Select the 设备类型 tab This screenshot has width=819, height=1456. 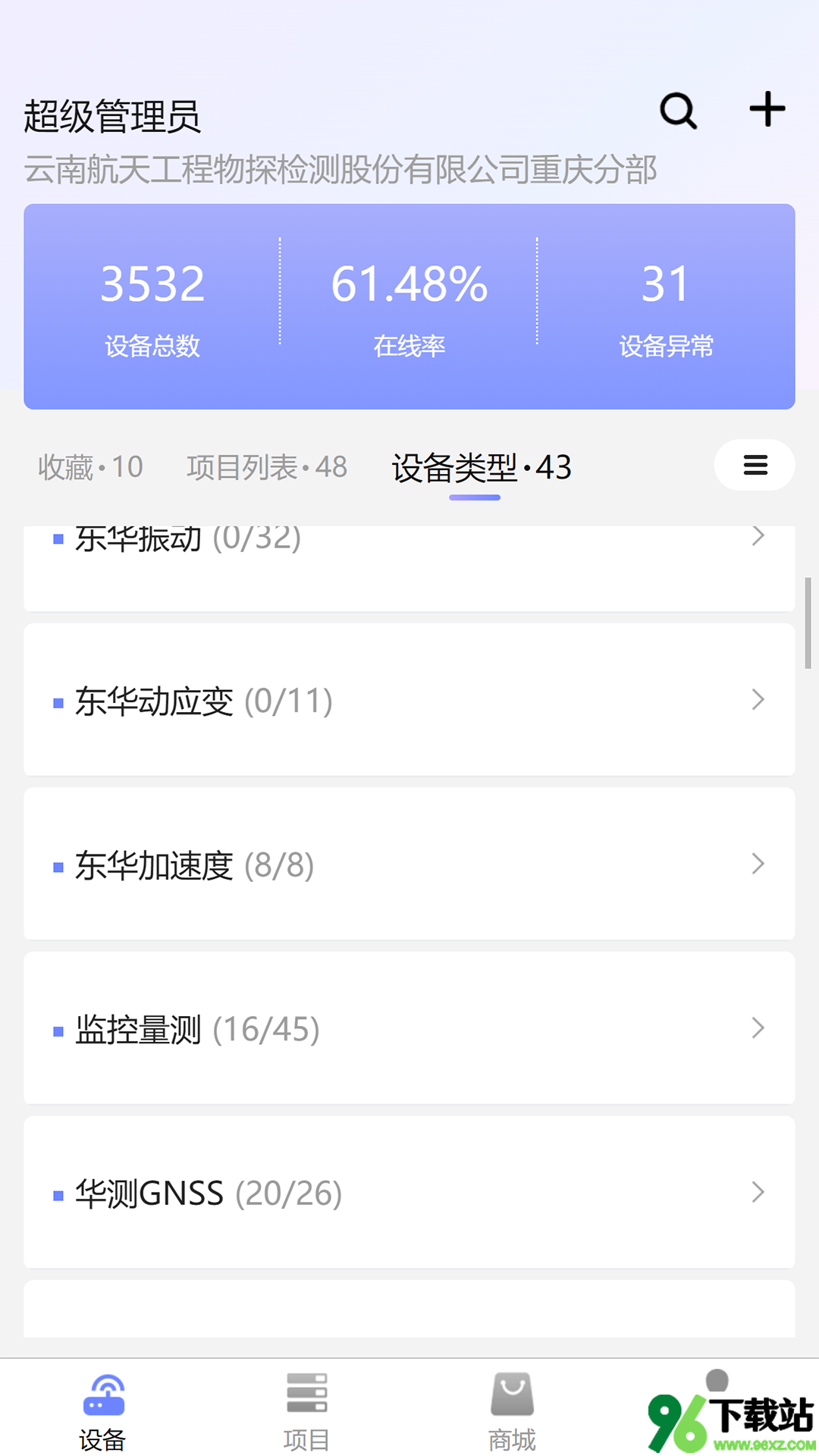click(482, 467)
